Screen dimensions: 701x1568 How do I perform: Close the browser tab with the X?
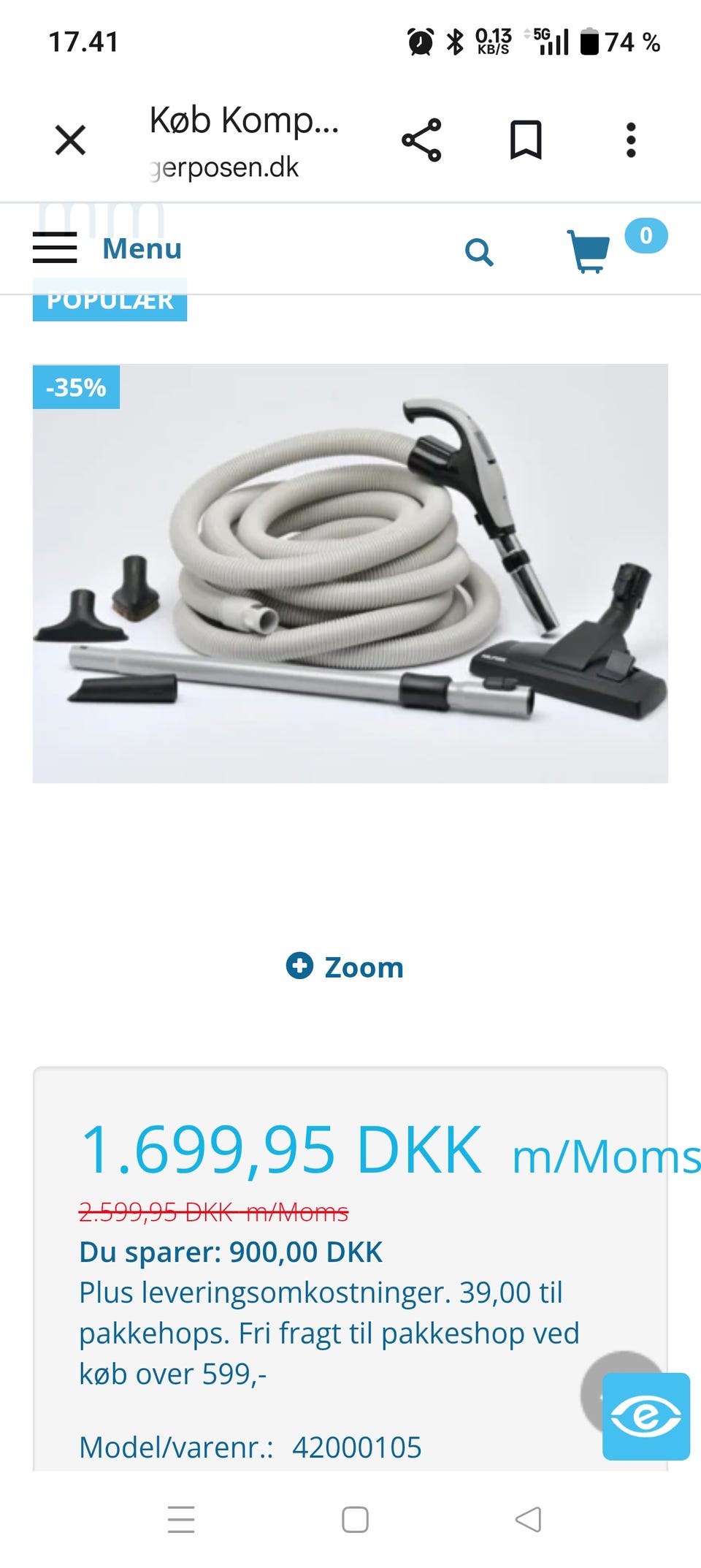coord(70,140)
